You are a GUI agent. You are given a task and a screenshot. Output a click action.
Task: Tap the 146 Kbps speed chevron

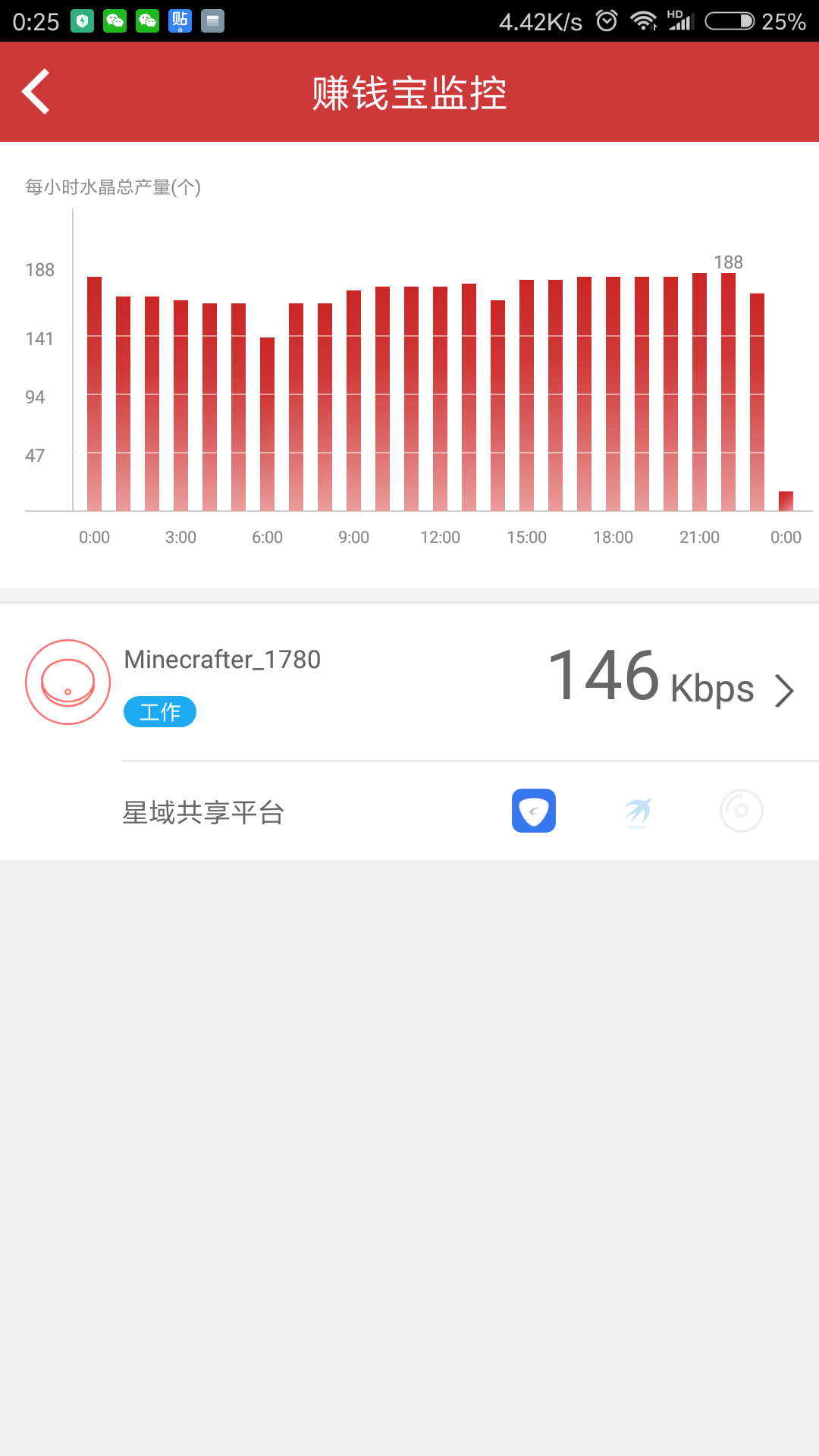click(784, 690)
